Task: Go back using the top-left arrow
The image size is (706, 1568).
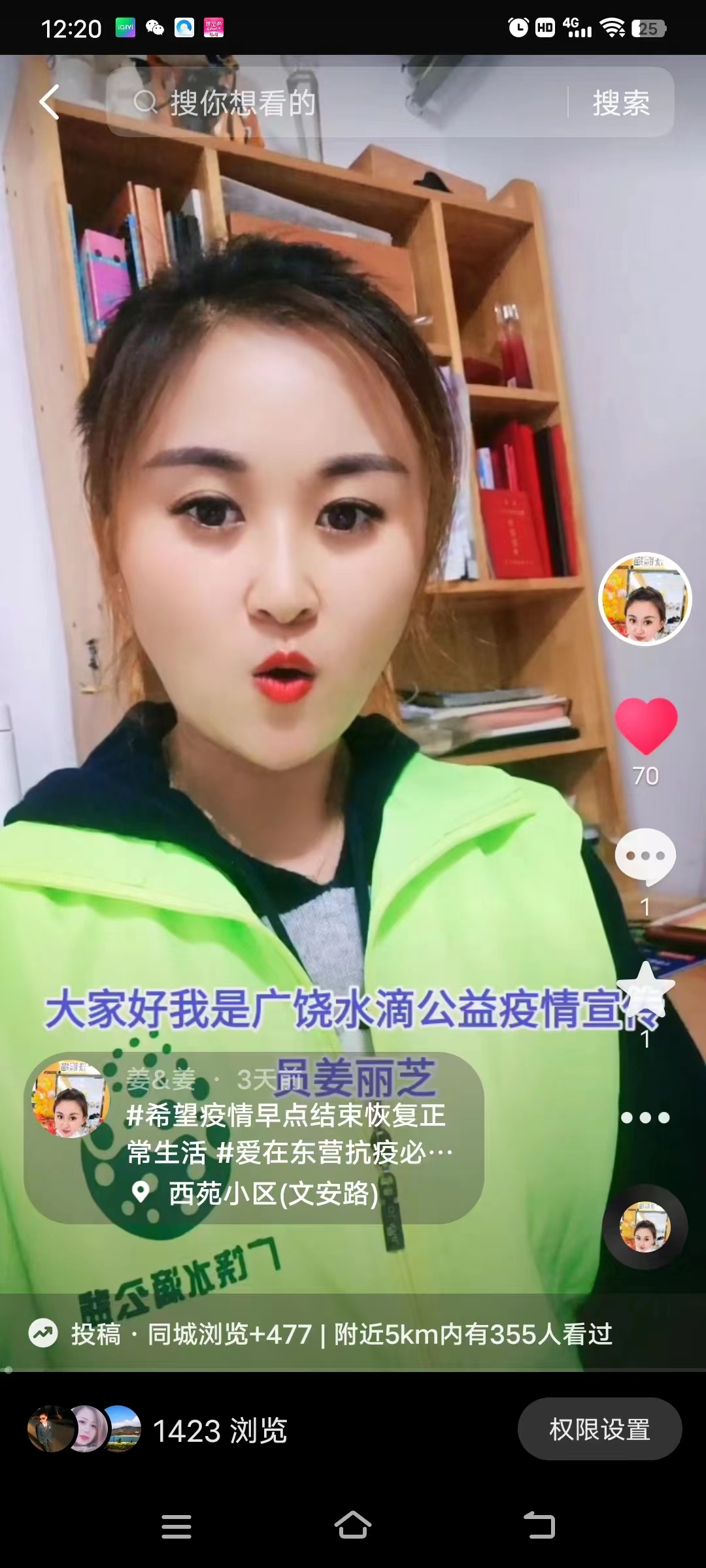Action: [x=50, y=103]
